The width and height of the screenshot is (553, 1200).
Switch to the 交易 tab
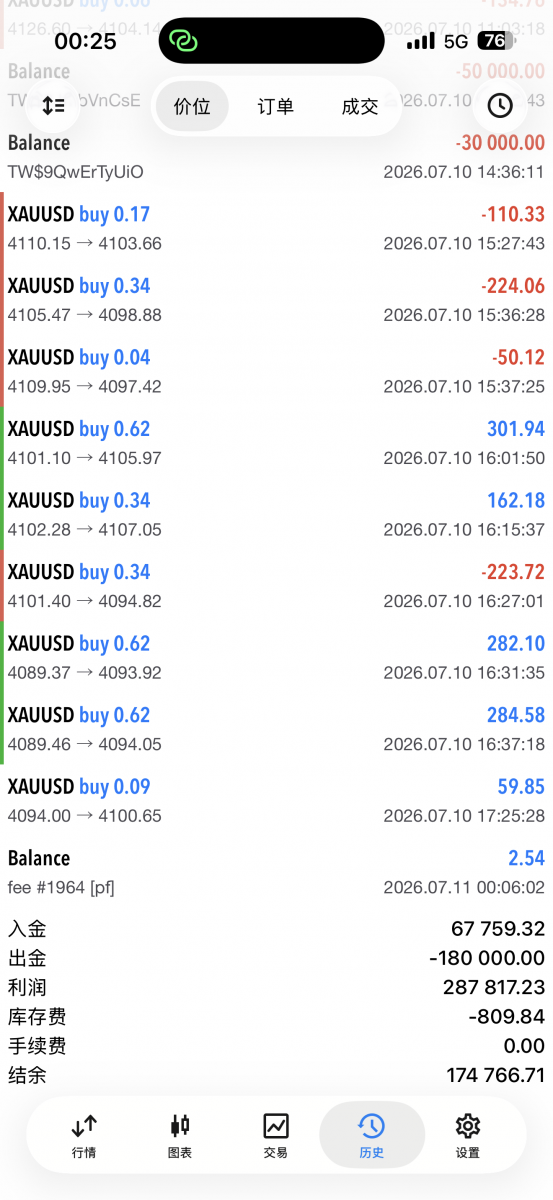pyautogui.click(x=276, y=1137)
